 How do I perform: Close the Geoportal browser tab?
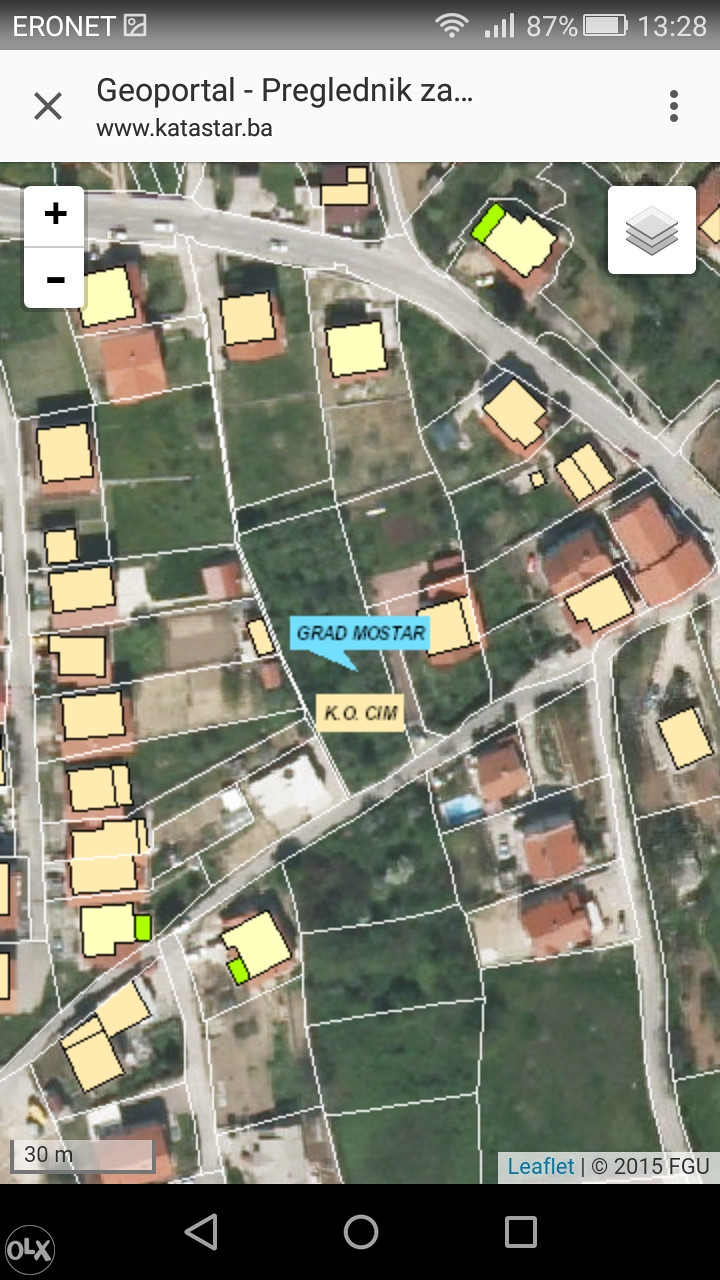pyautogui.click(x=47, y=106)
